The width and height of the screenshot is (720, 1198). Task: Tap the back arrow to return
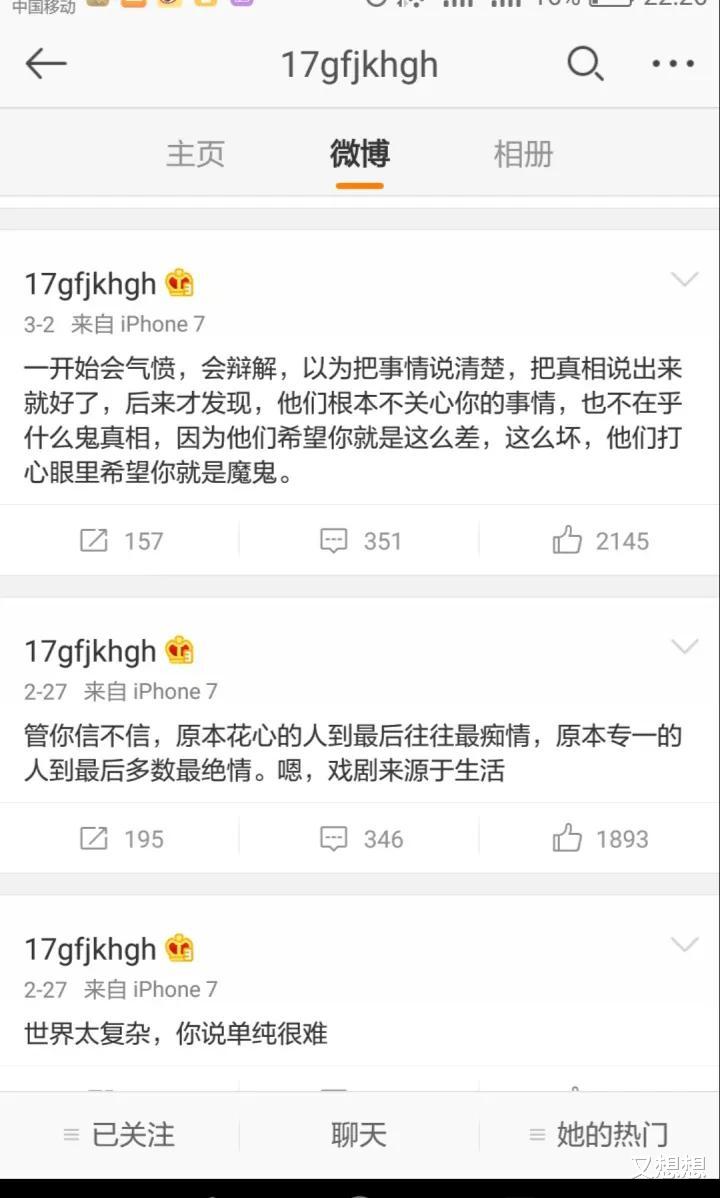pos(45,63)
